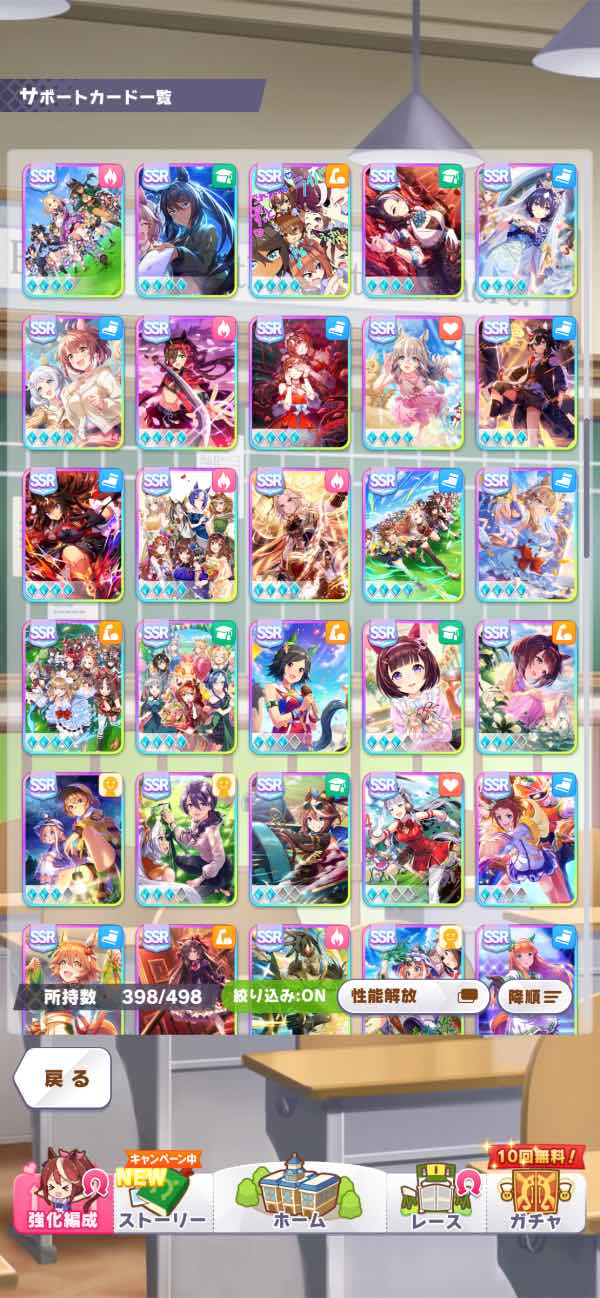Screen dimensions: 600x1298
Task: Tap the 戻る back button
Action: [x=60, y=1078]
